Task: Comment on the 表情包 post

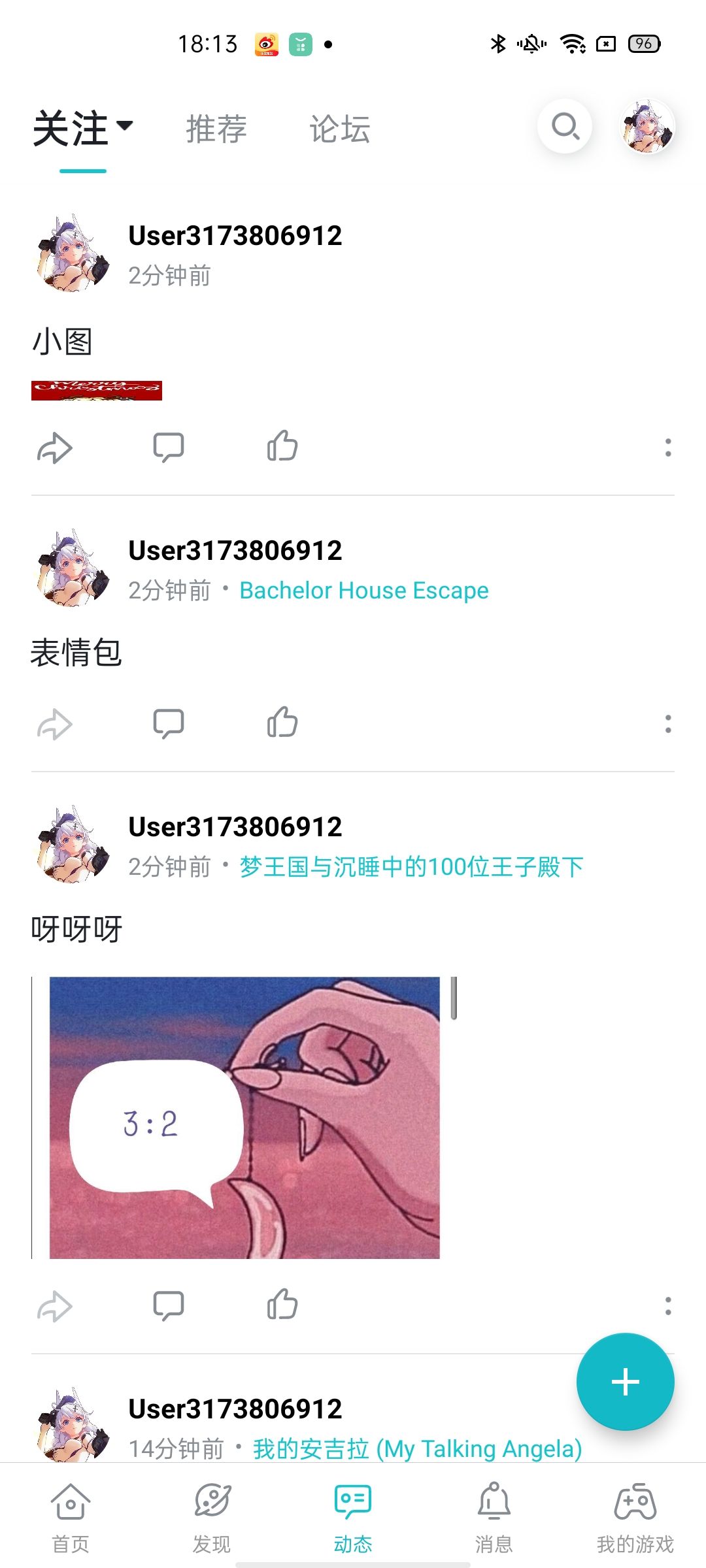Action: coord(169,722)
